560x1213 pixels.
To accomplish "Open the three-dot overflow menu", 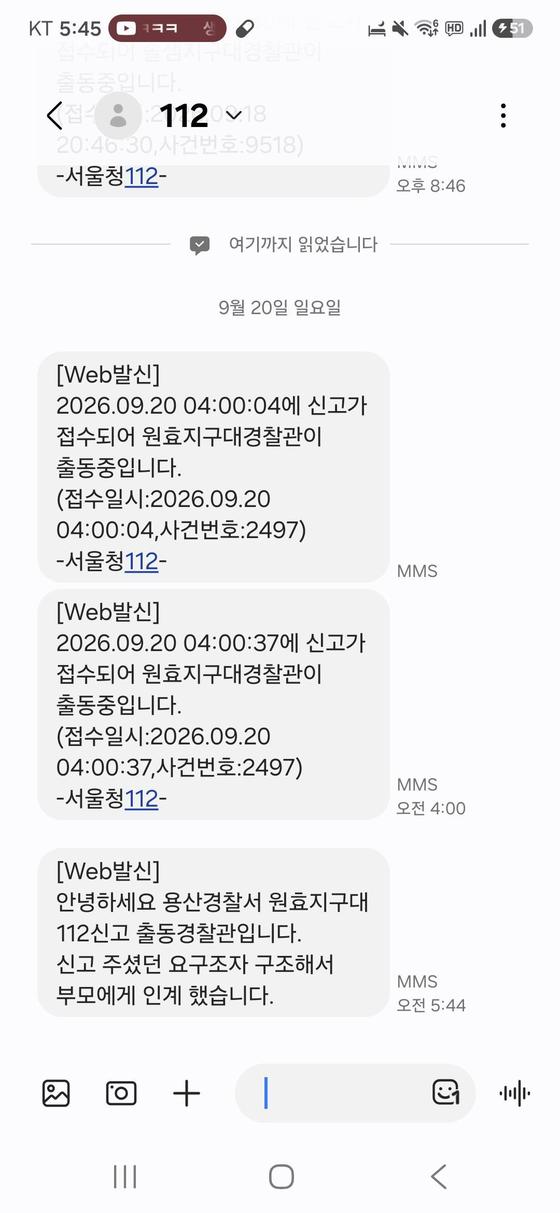I will (x=503, y=116).
